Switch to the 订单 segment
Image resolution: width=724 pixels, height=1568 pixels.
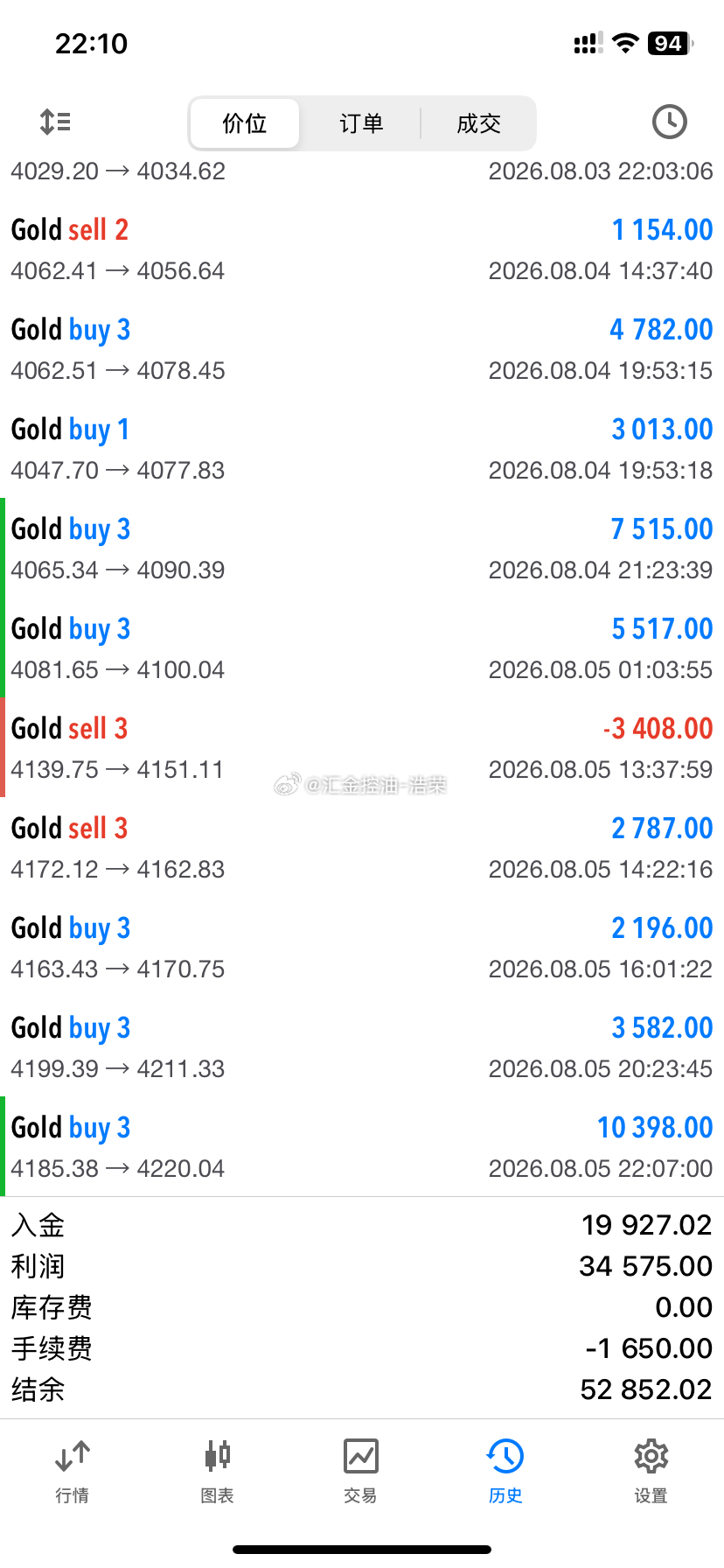pos(361,123)
